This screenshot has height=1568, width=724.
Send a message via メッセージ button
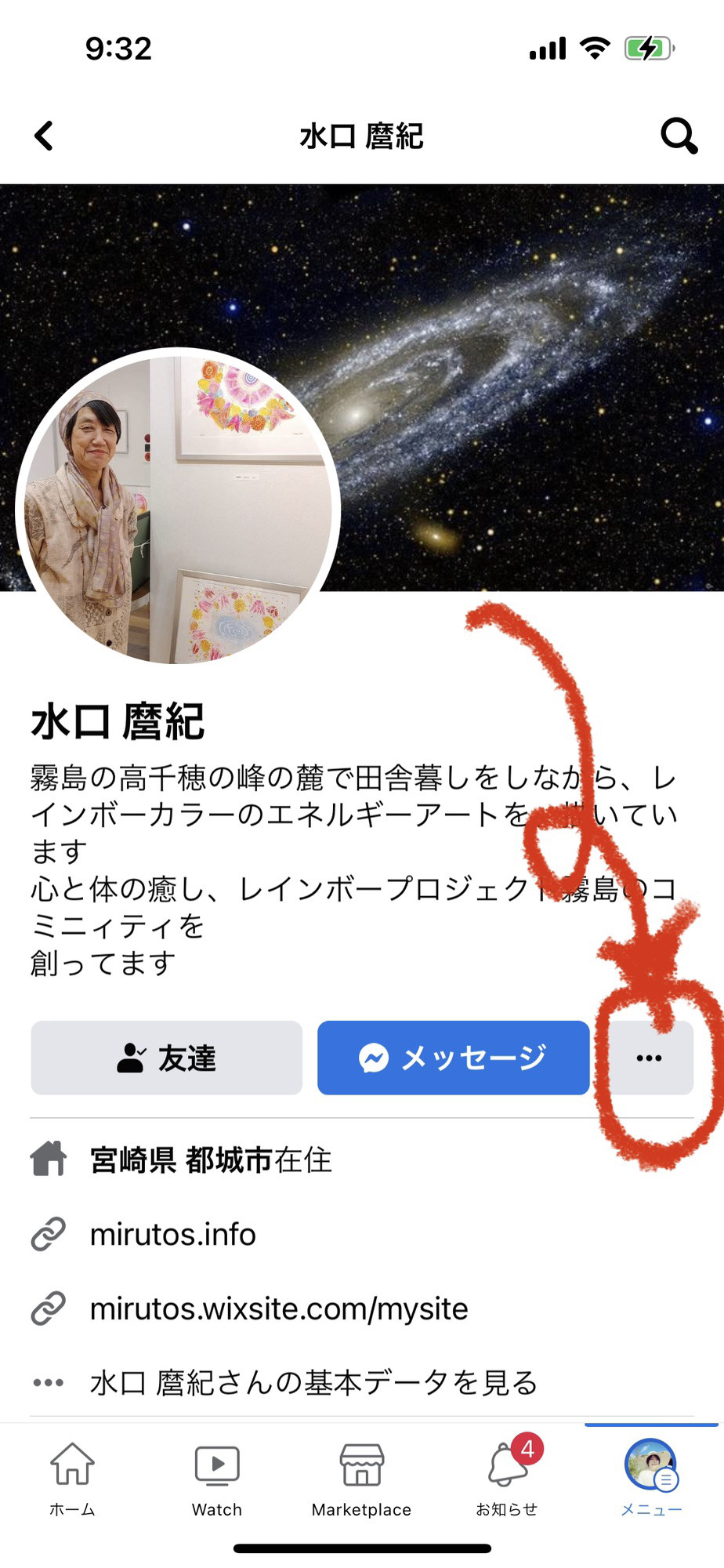click(453, 1058)
